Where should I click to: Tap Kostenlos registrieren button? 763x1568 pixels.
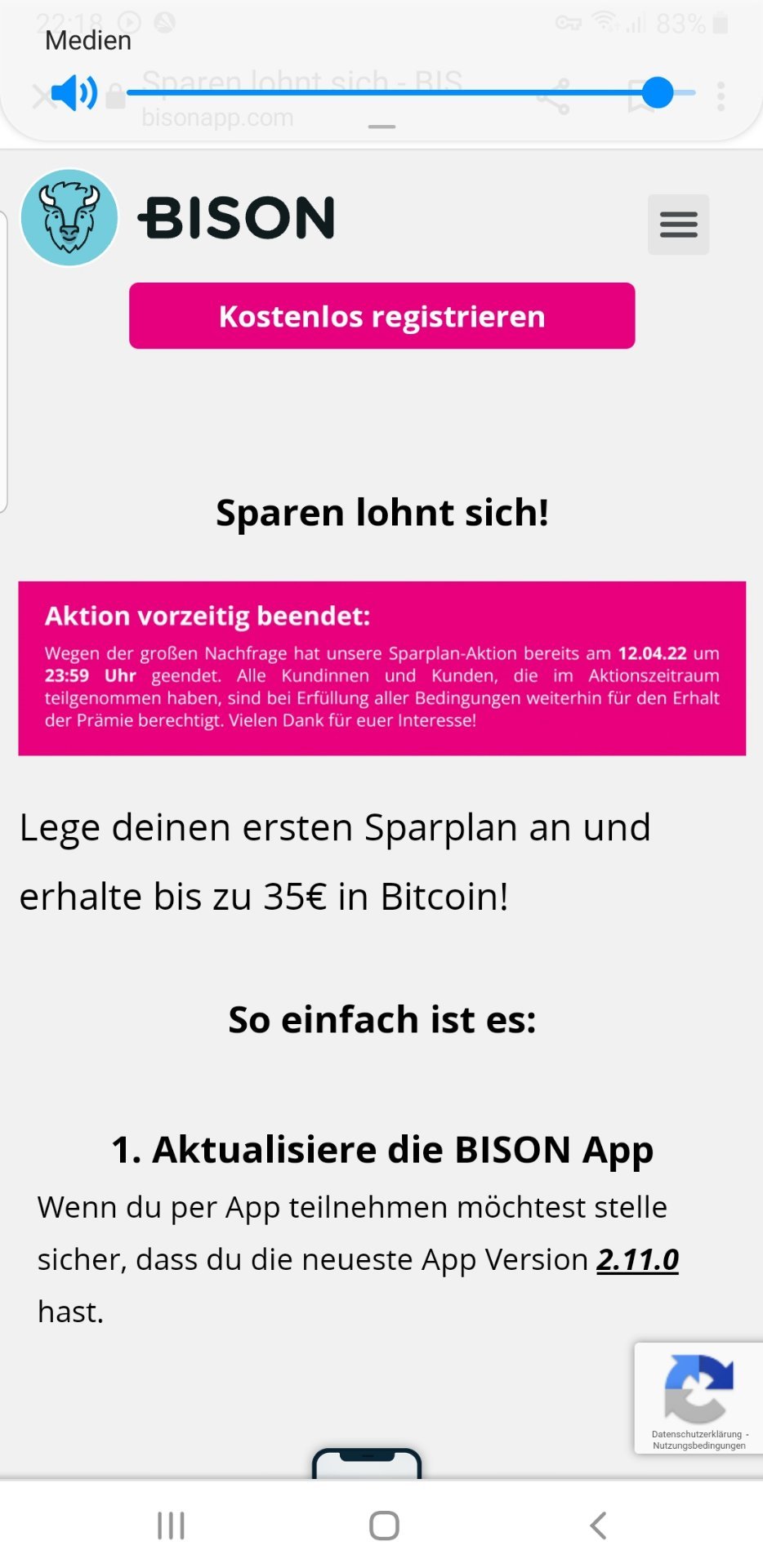[x=381, y=316]
